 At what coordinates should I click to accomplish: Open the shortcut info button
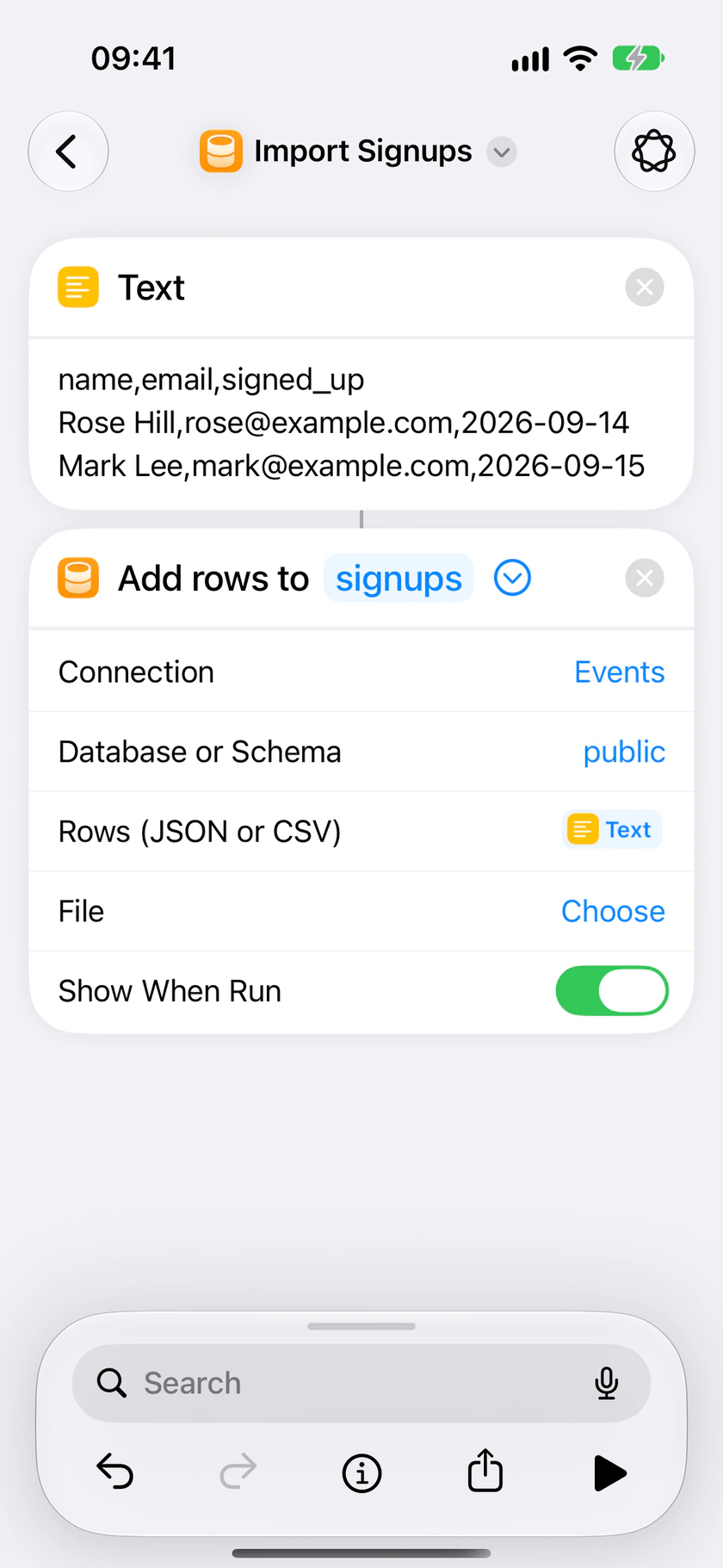point(361,1473)
